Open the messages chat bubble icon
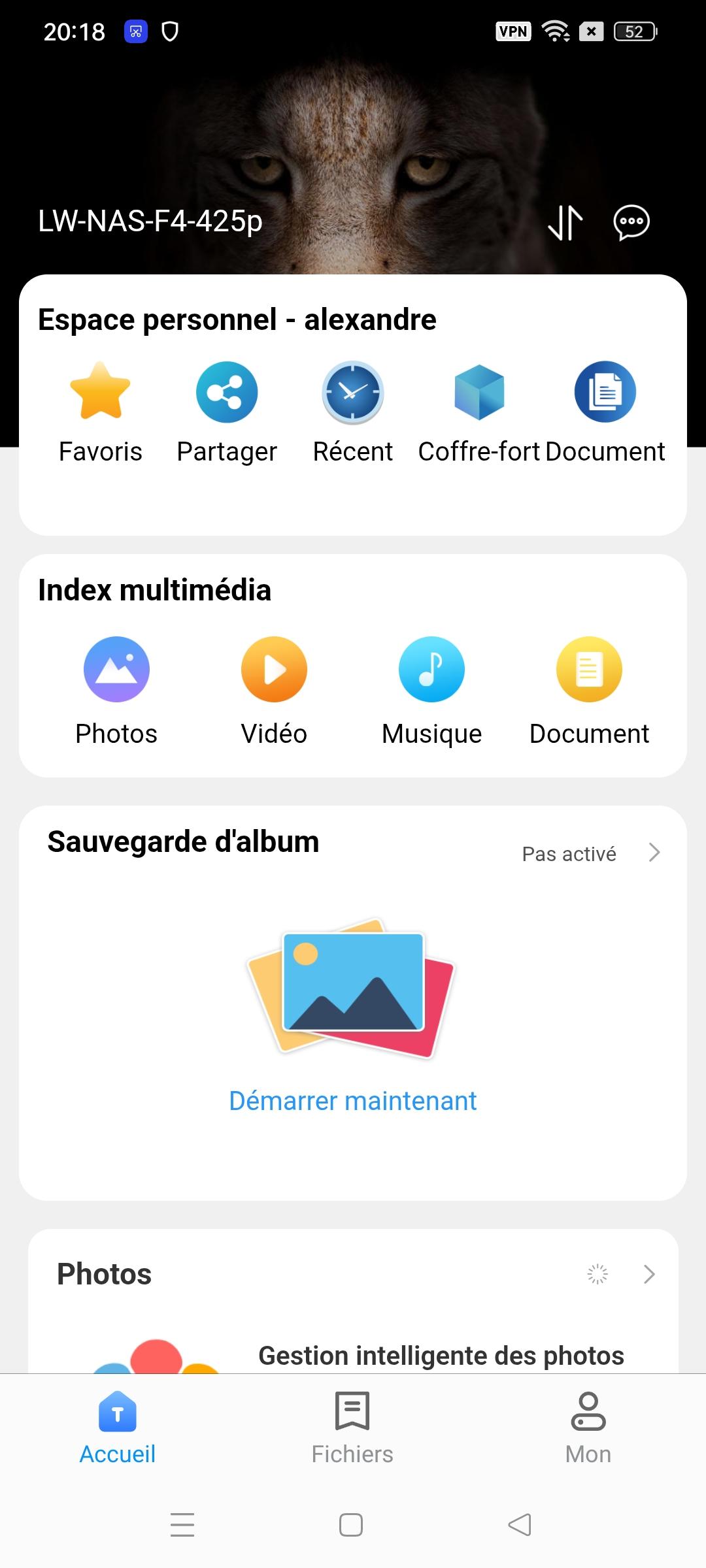This screenshot has width=706, height=1568. (x=631, y=222)
